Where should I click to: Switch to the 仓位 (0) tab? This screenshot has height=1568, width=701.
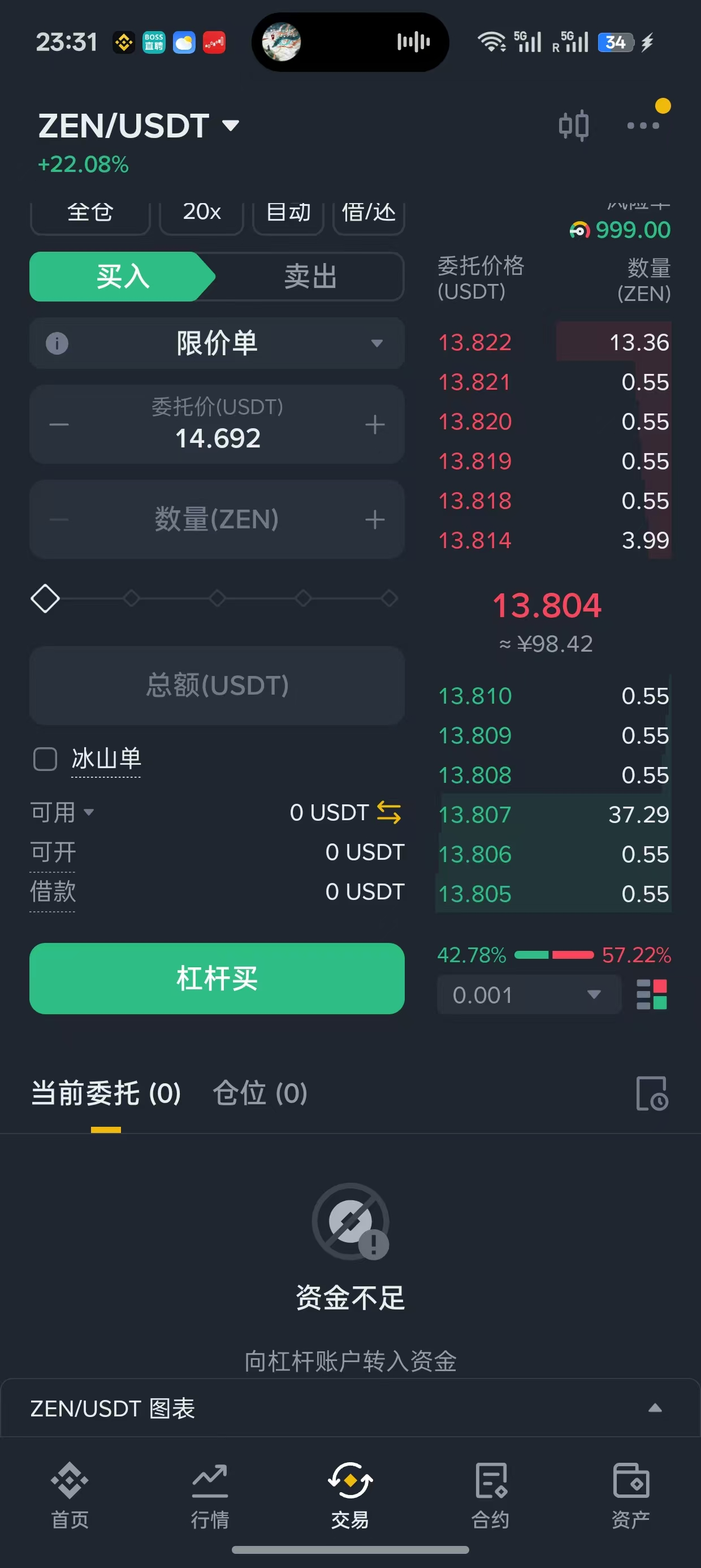(x=260, y=1093)
